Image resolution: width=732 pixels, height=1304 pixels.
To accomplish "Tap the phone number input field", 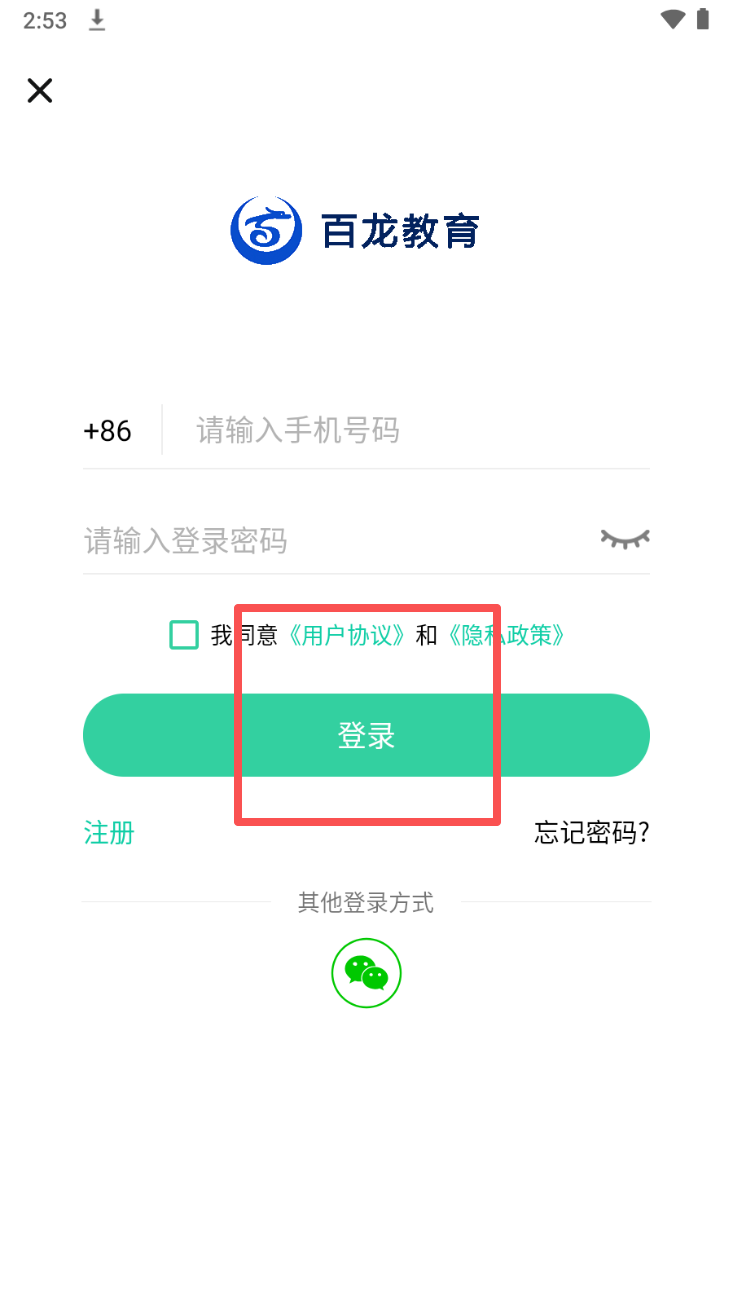I will click(400, 431).
